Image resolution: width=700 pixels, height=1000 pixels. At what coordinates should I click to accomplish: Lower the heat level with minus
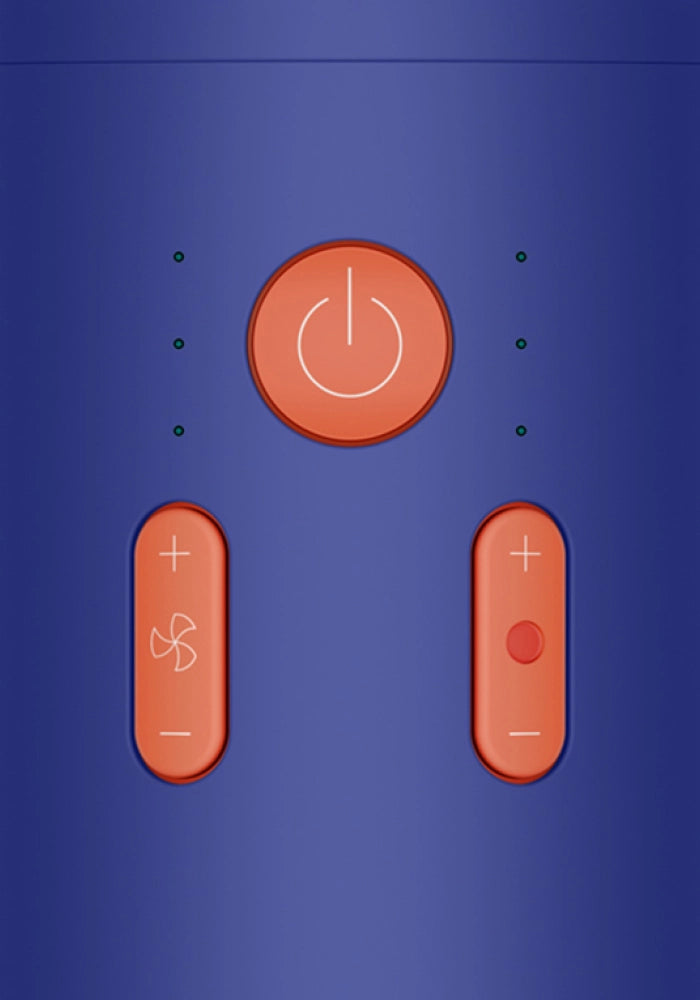525,733
